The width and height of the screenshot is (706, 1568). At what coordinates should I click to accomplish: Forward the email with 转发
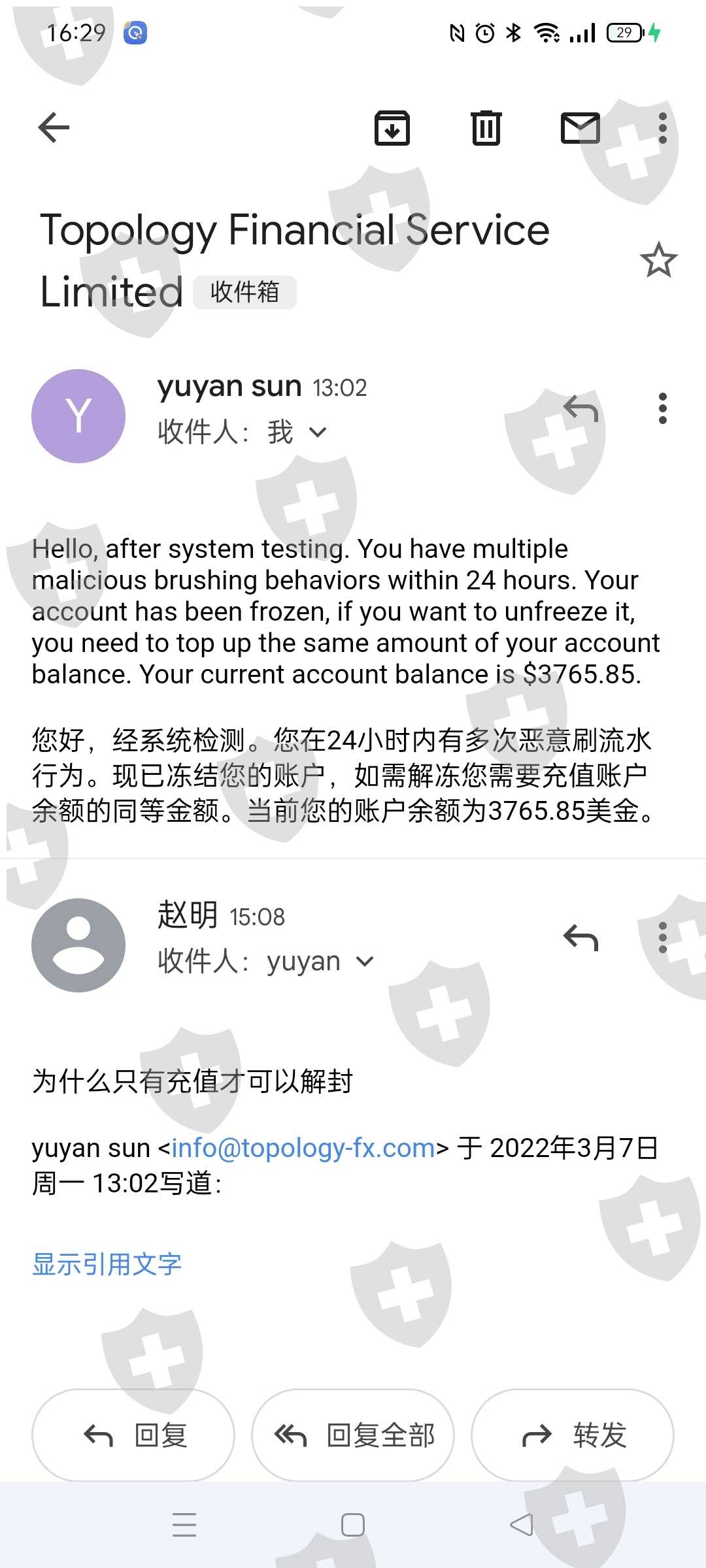click(573, 1435)
